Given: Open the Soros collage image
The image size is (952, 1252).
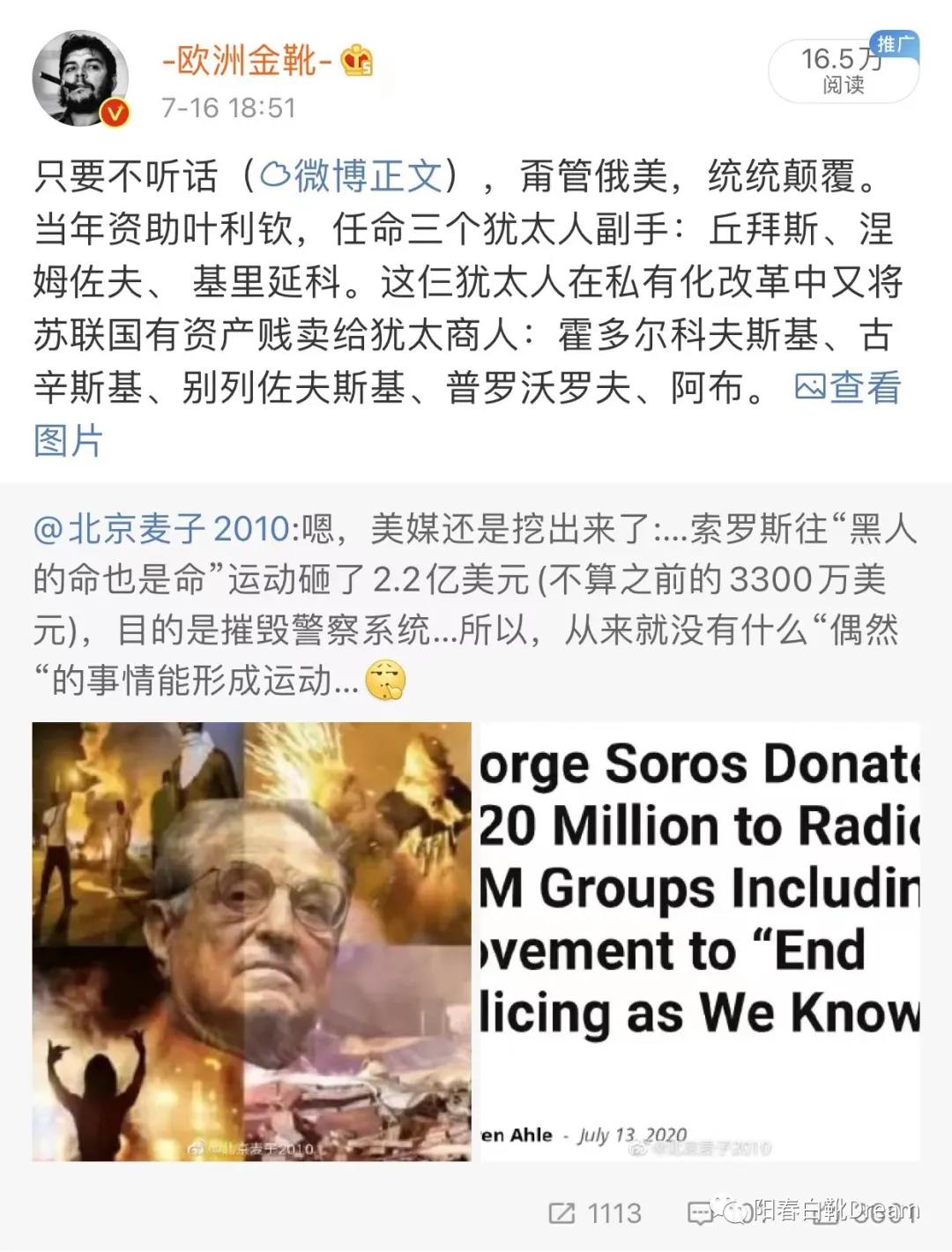Looking at the screenshot, I should click(252, 941).
